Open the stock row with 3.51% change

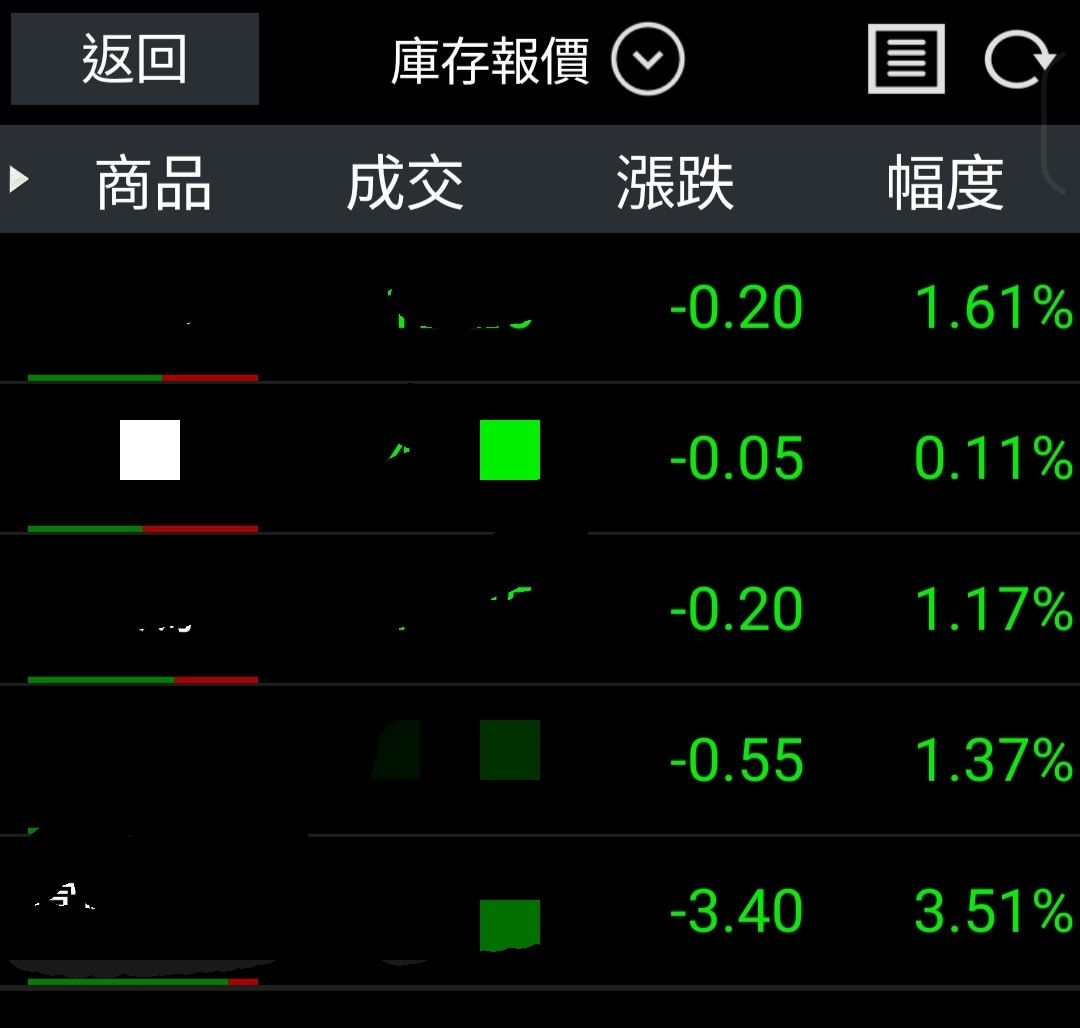pos(540,911)
